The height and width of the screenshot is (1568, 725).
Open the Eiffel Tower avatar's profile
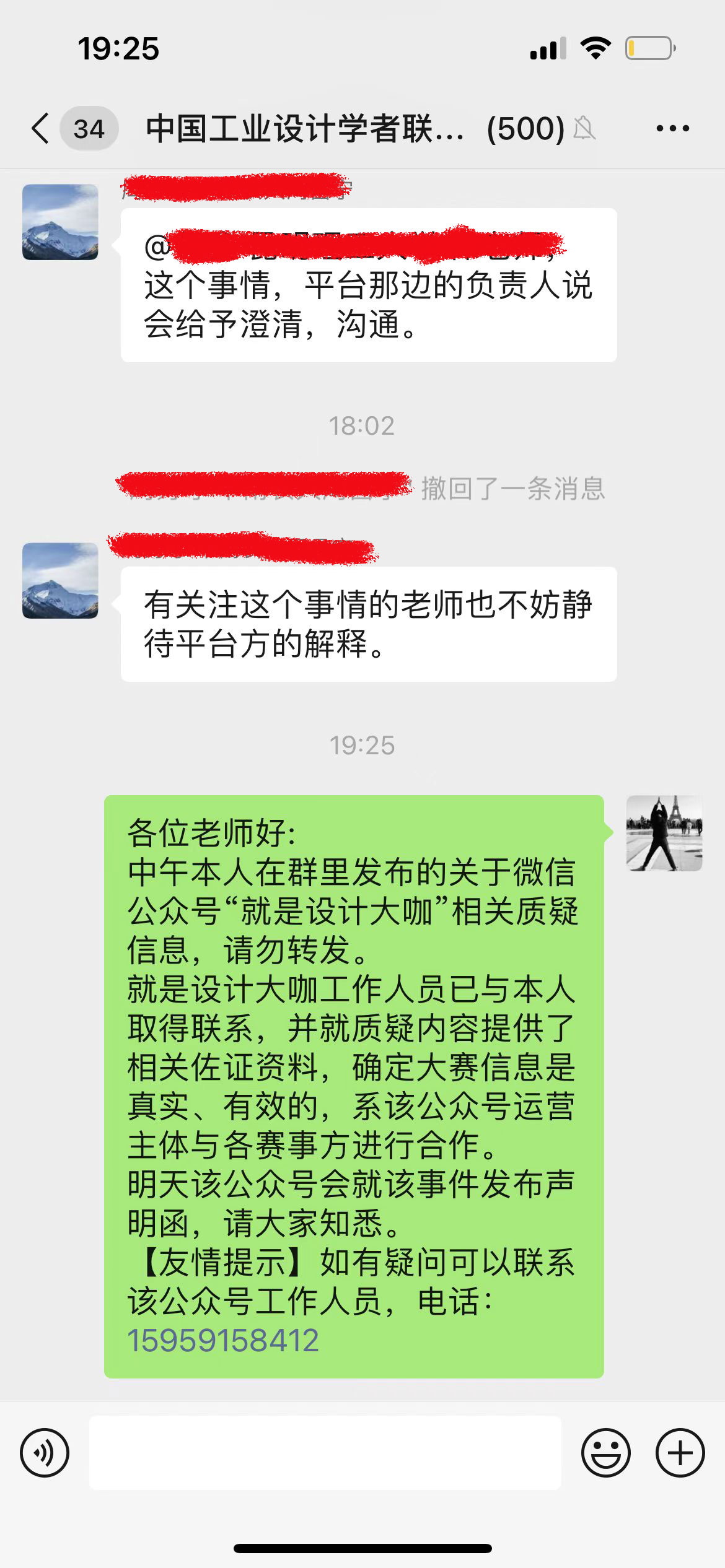[664, 833]
